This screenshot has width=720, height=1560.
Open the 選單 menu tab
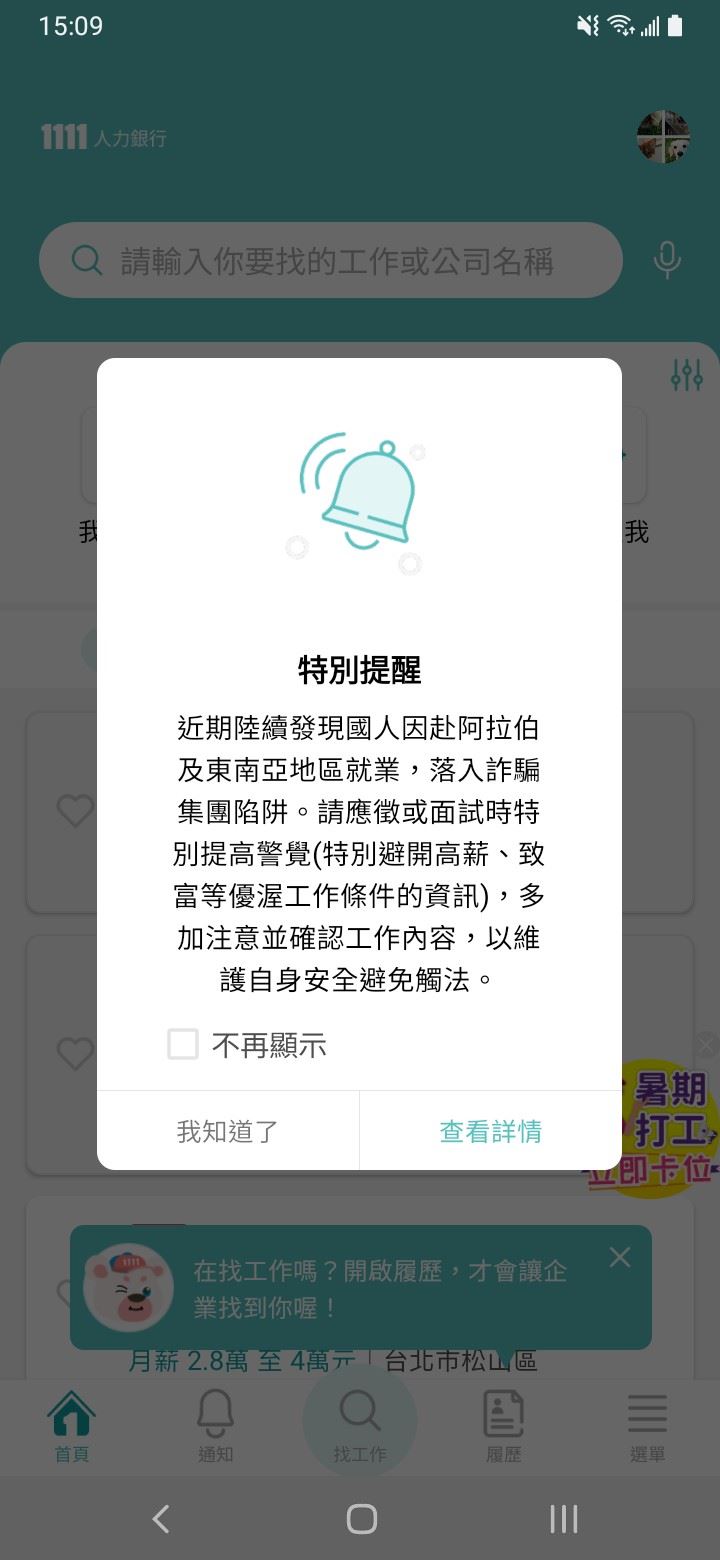pos(648,1426)
